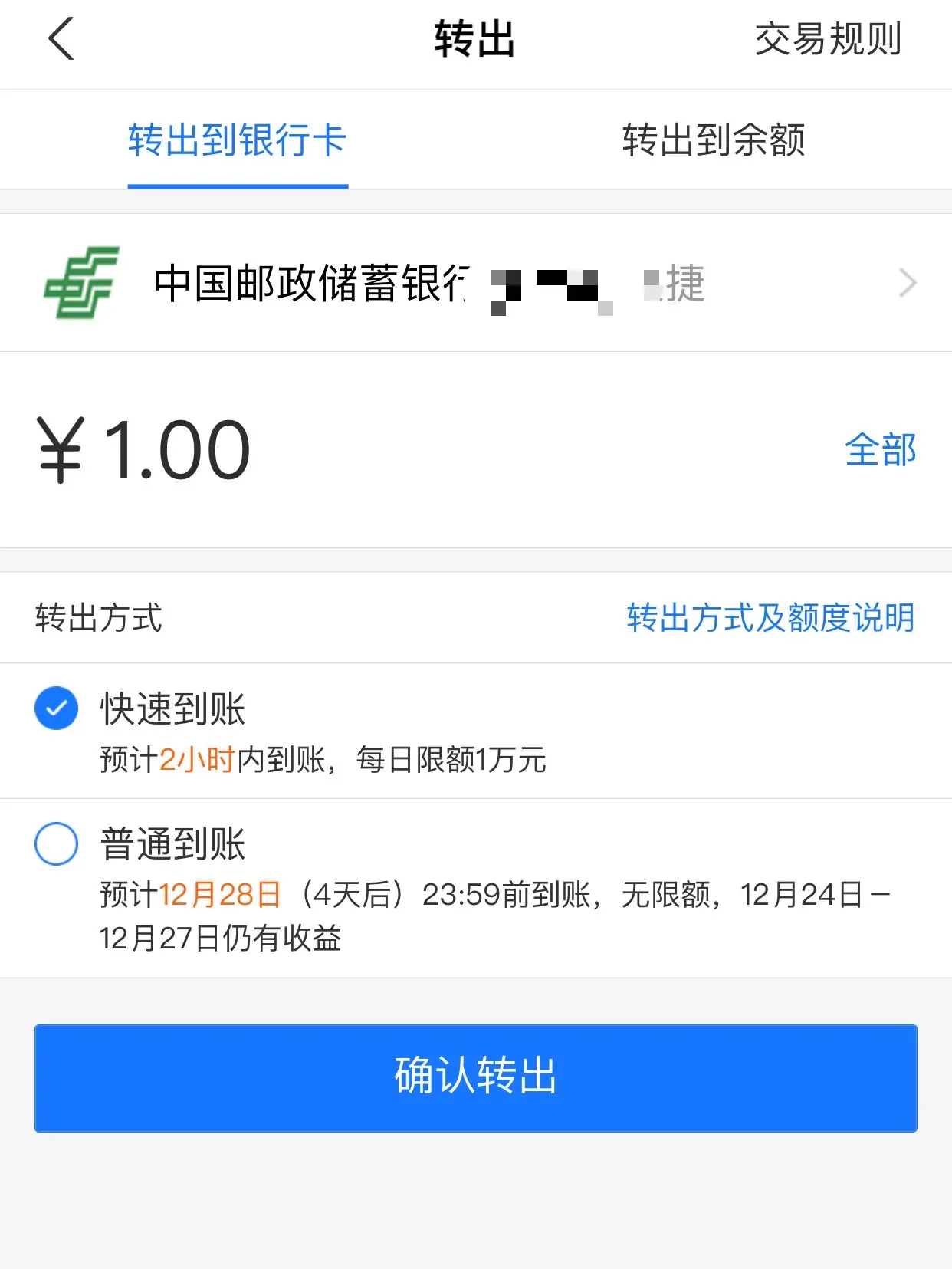The image size is (952, 1269).
Task: Open 转出方式及额度说明 explanation
Action: (770, 617)
